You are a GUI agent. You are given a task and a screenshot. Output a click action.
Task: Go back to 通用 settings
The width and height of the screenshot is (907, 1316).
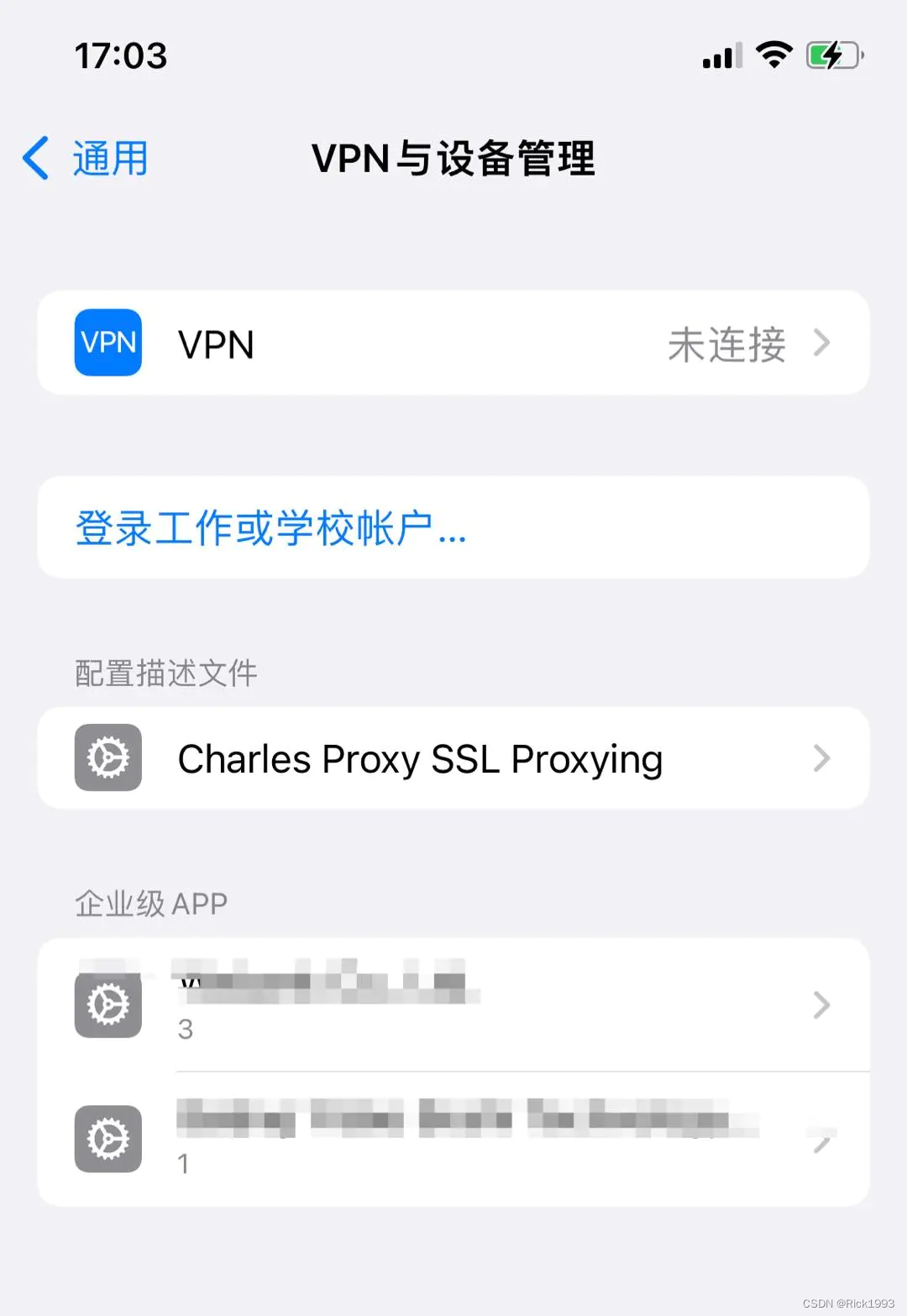(87, 159)
